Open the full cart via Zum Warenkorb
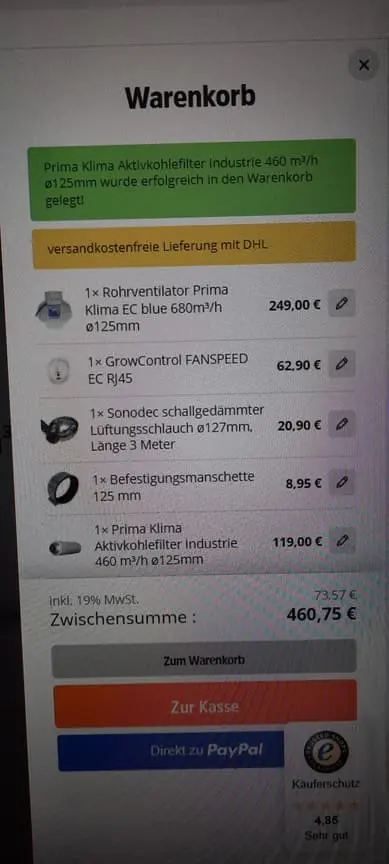The width and height of the screenshot is (389, 864). [204, 659]
